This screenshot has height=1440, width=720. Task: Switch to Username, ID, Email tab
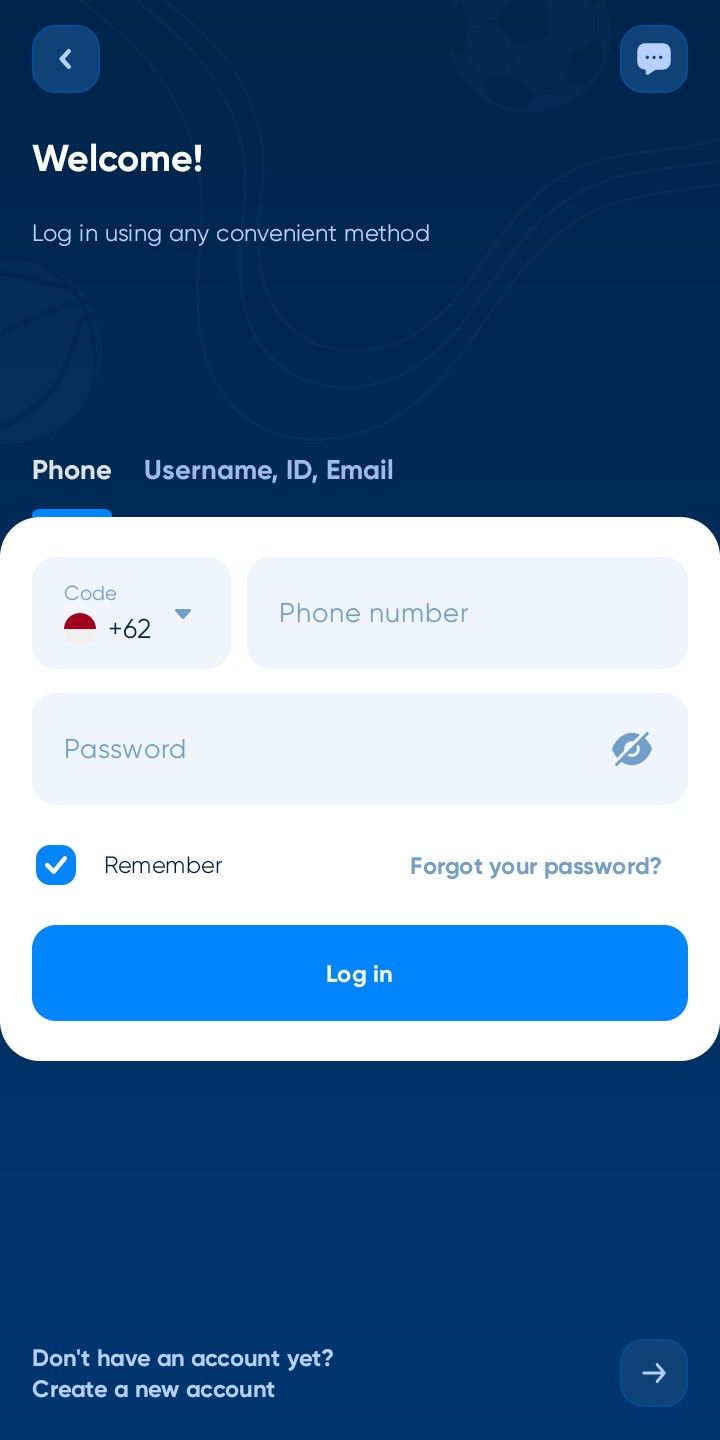(268, 470)
